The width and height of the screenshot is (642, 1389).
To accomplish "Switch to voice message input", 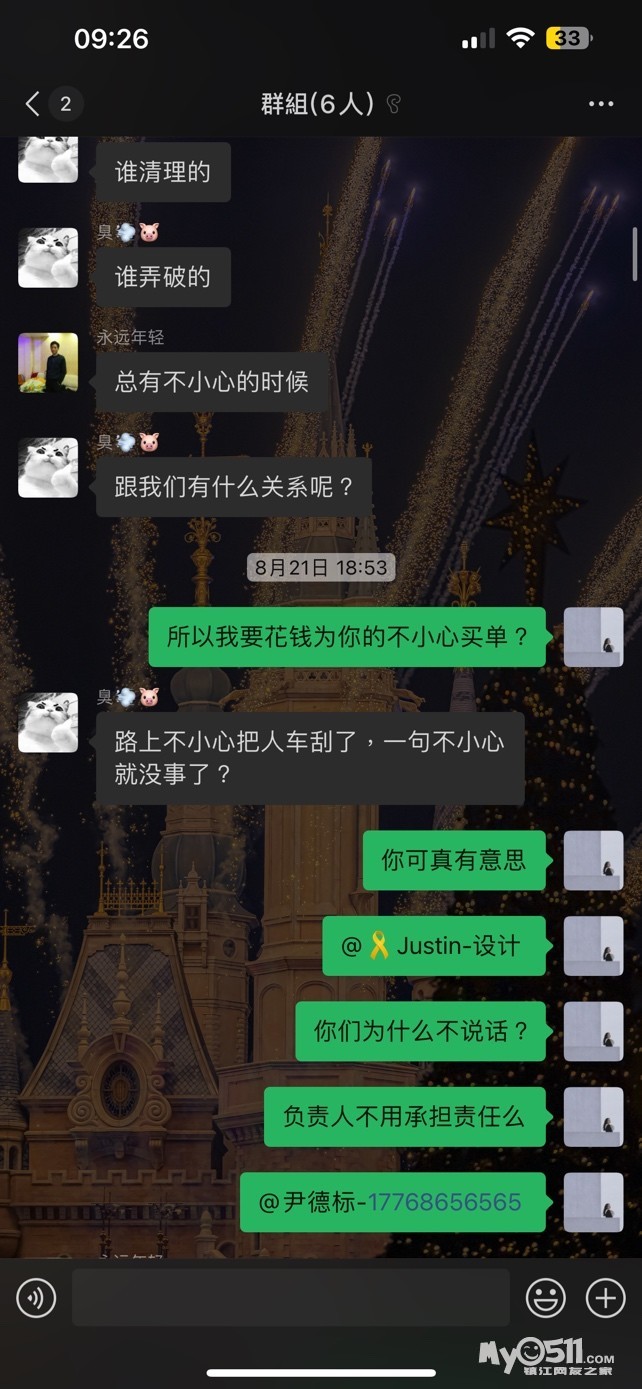I will 36,1298.
